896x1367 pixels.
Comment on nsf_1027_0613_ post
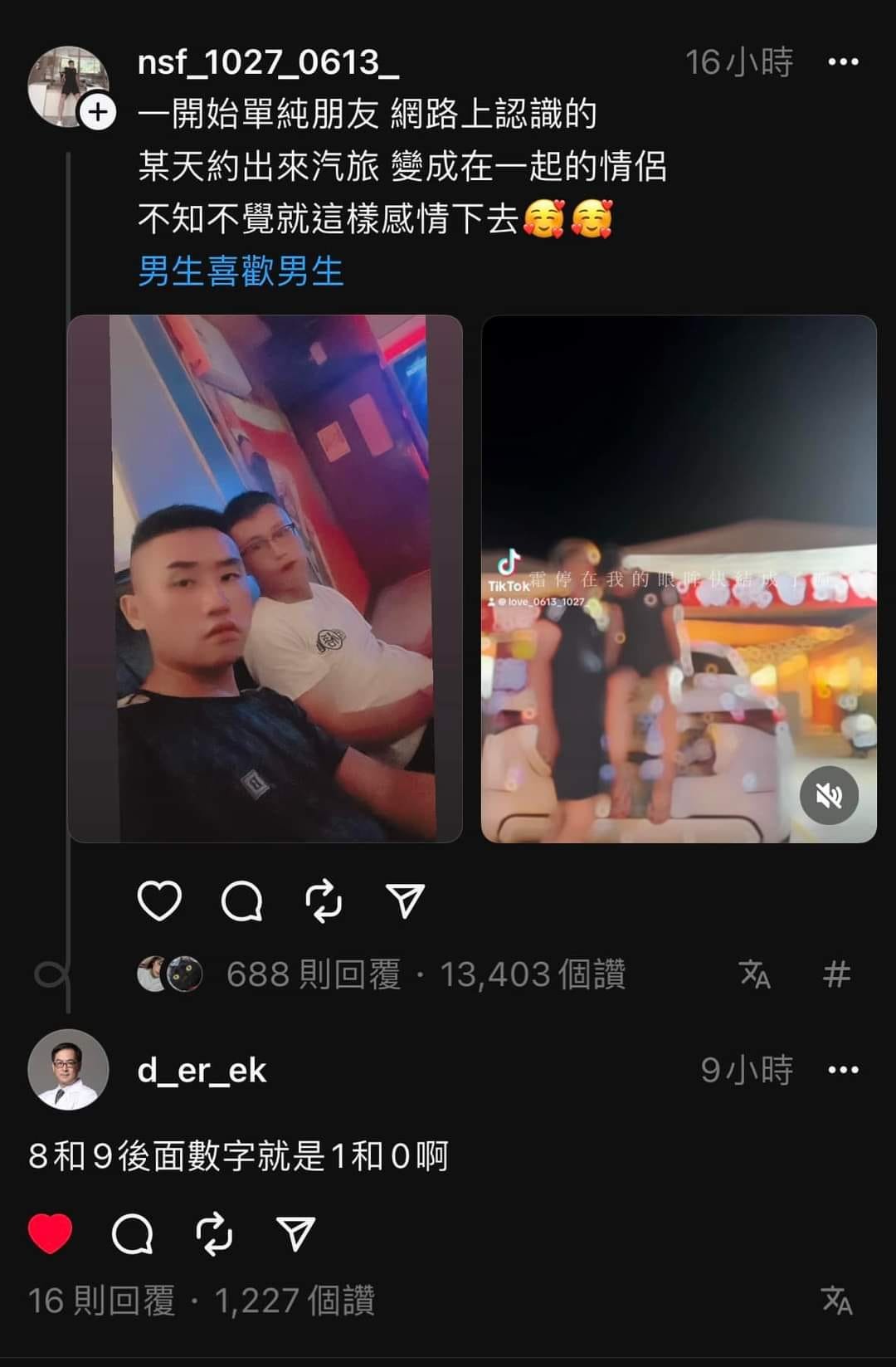coord(241,901)
